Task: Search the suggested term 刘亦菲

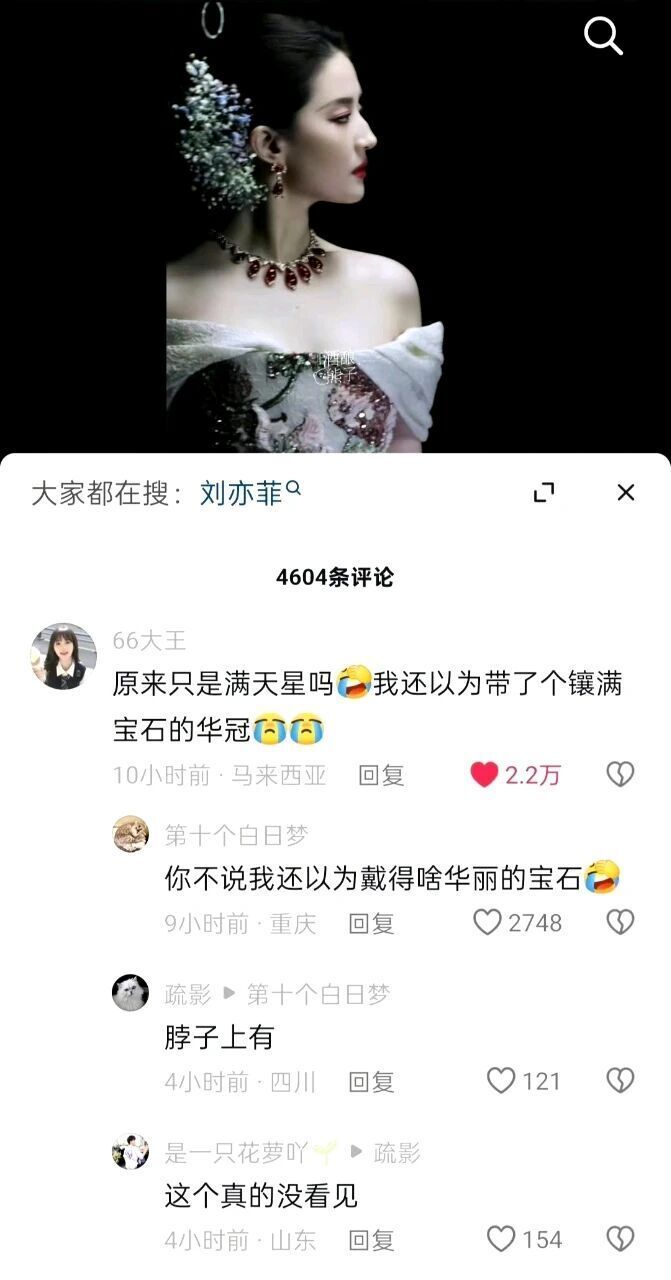Action: (x=242, y=493)
